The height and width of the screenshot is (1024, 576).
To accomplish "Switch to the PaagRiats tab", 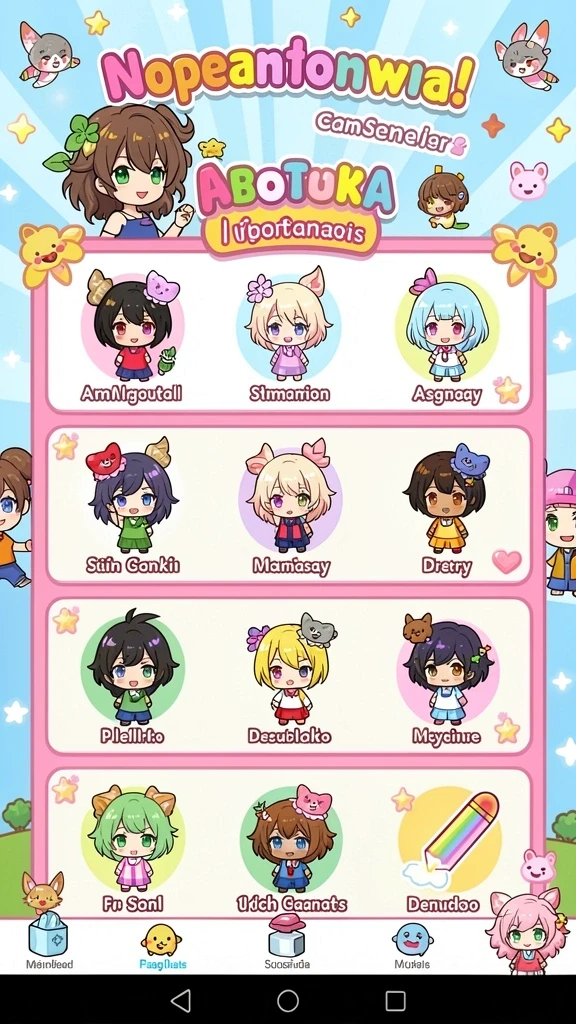I will 162,946.
